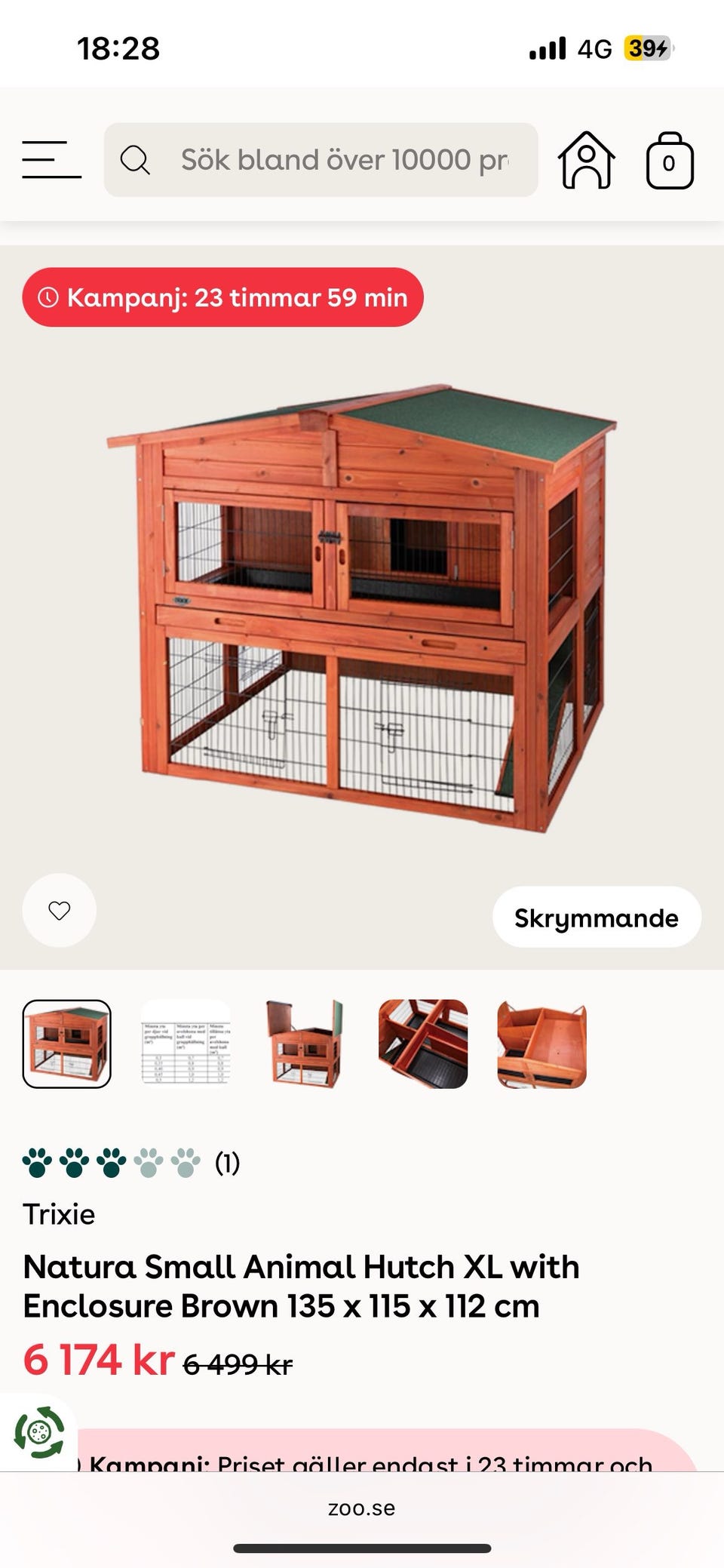Open the shopping cart showing 0 items
Image resolution: width=724 pixels, height=1568 pixels.
tap(670, 160)
